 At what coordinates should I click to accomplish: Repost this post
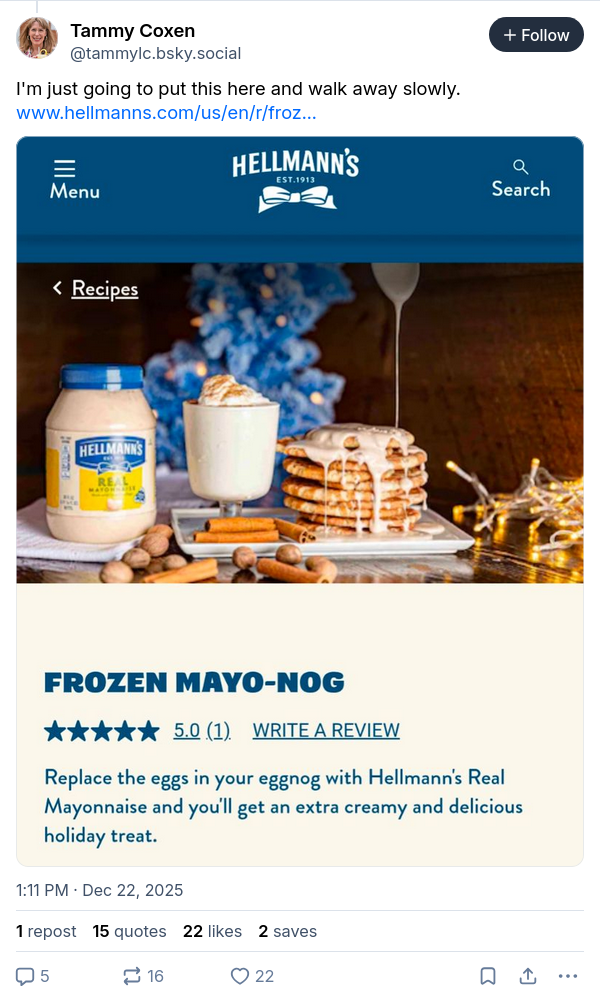point(143,976)
